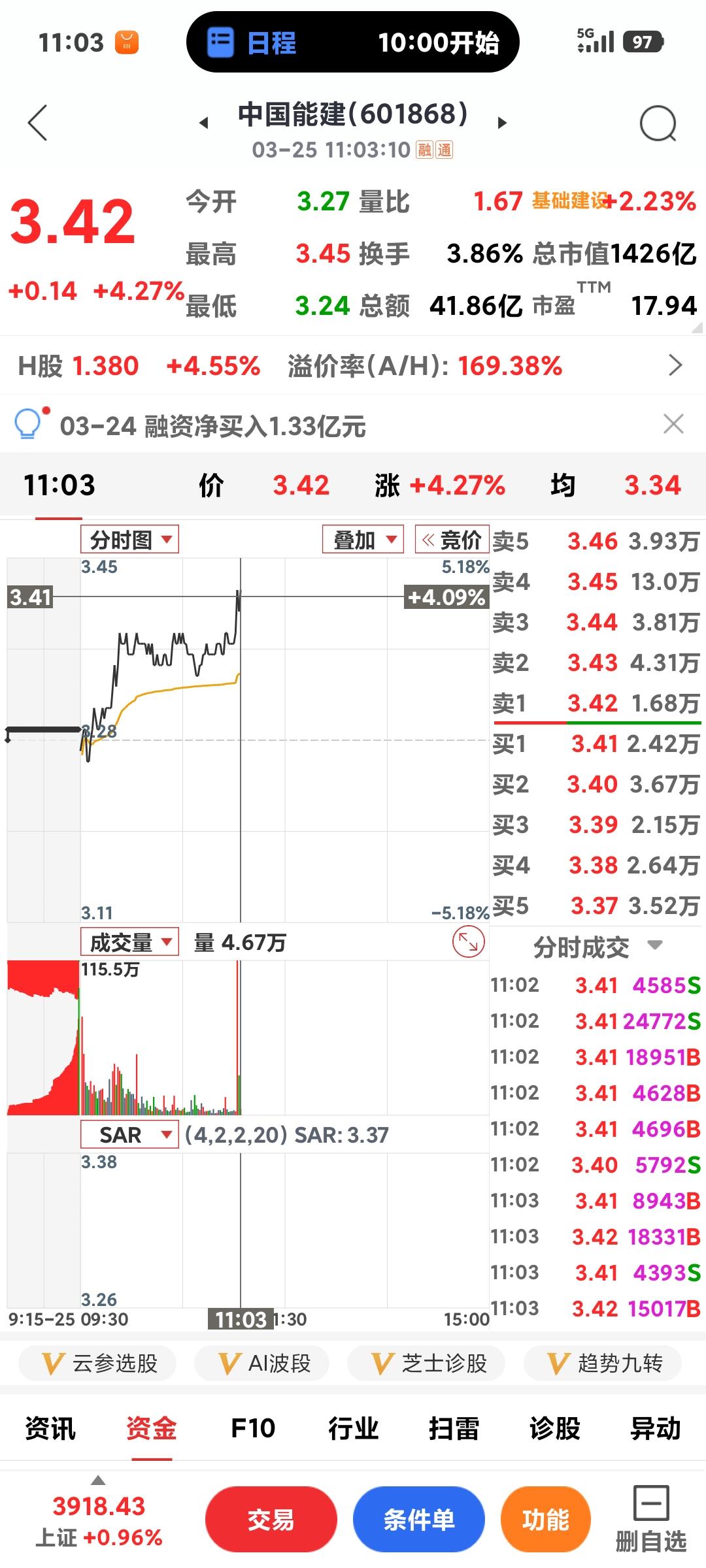Expand volume chart via fullscreen arrow icon
Viewport: 706px width, 1568px height.
(x=469, y=942)
